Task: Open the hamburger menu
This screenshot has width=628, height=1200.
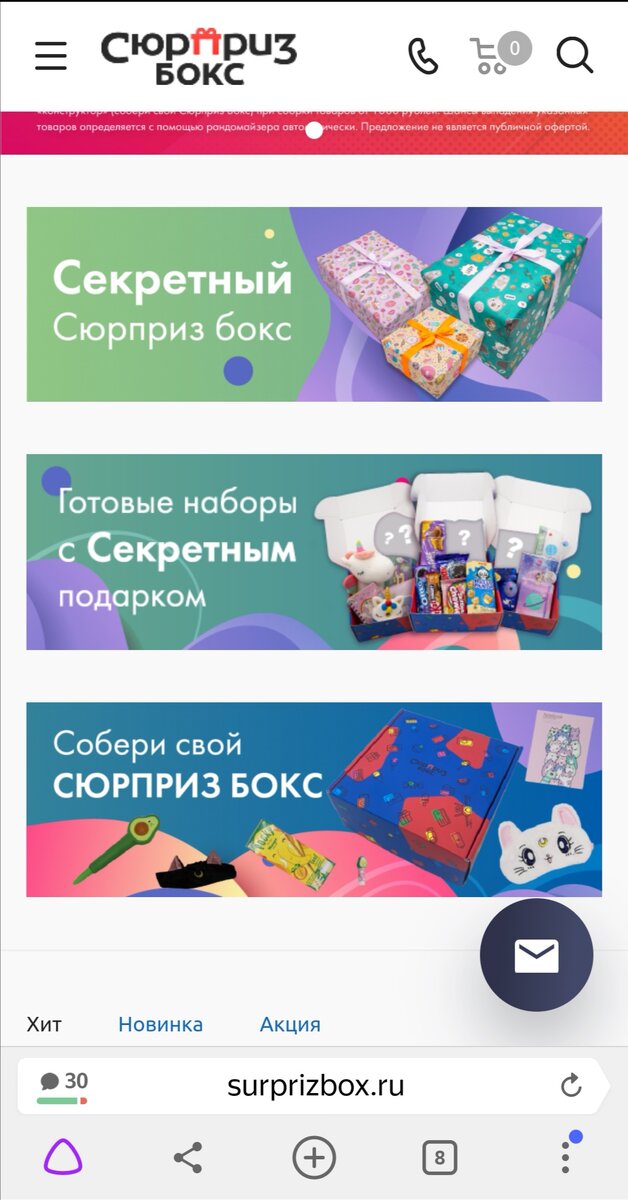Action: (x=51, y=56)
